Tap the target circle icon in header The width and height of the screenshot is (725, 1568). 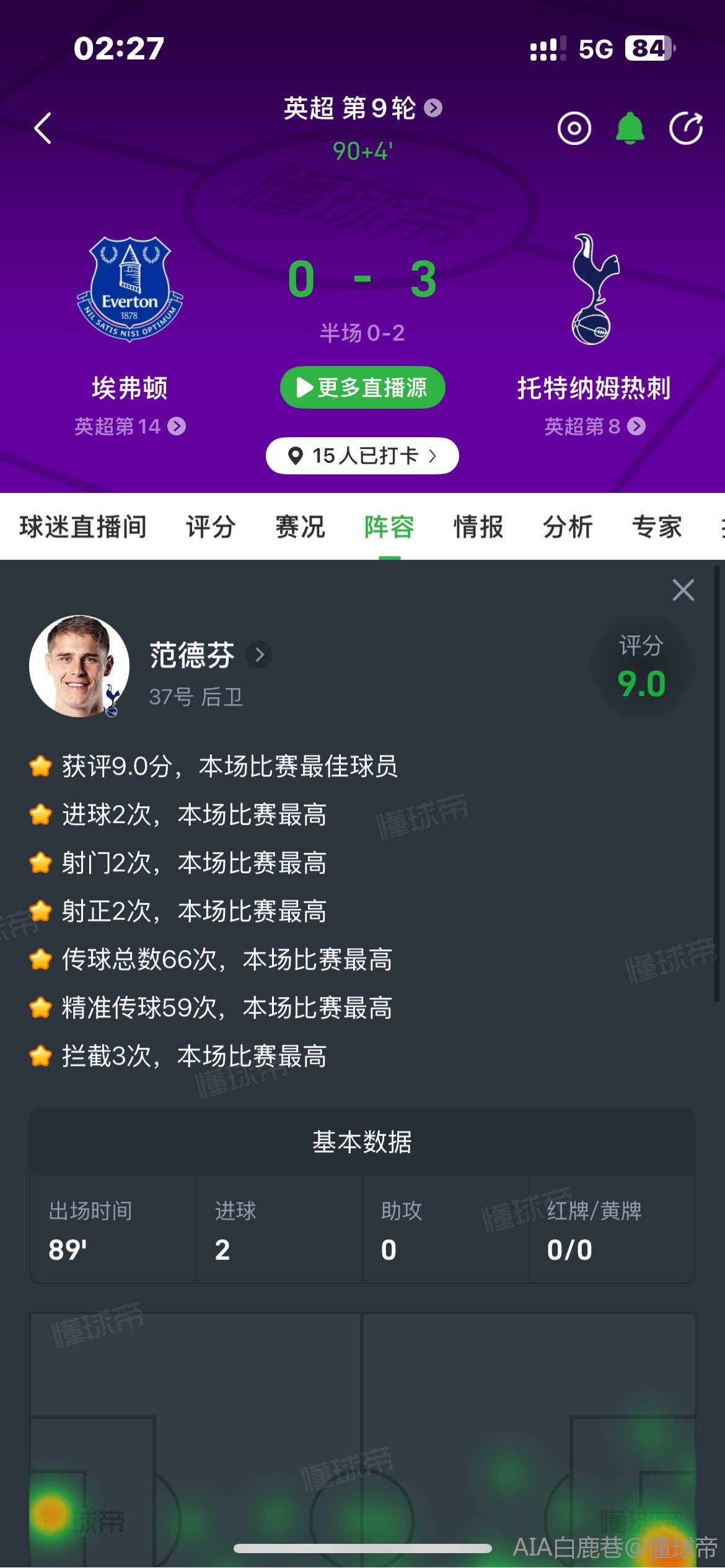point(574,129)
